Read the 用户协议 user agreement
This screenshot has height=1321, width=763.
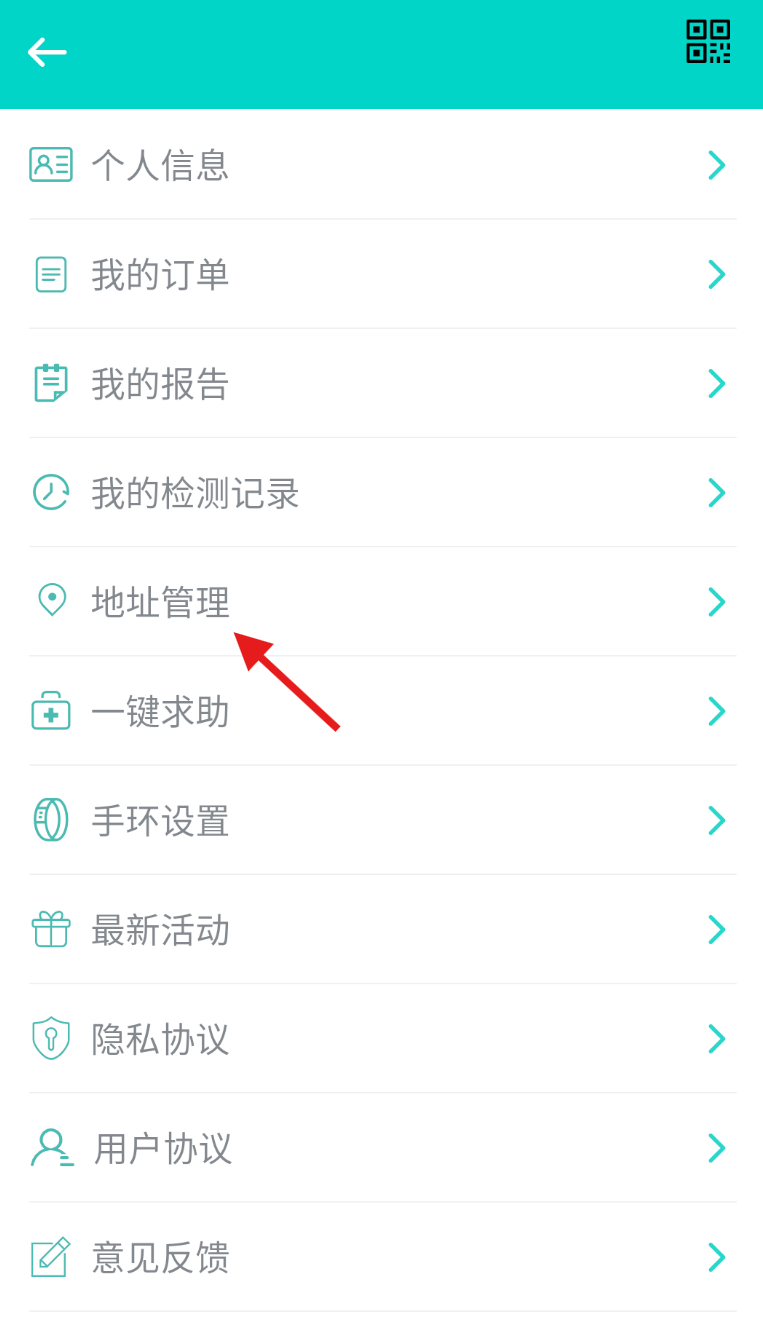click(x=381, y=1148)
